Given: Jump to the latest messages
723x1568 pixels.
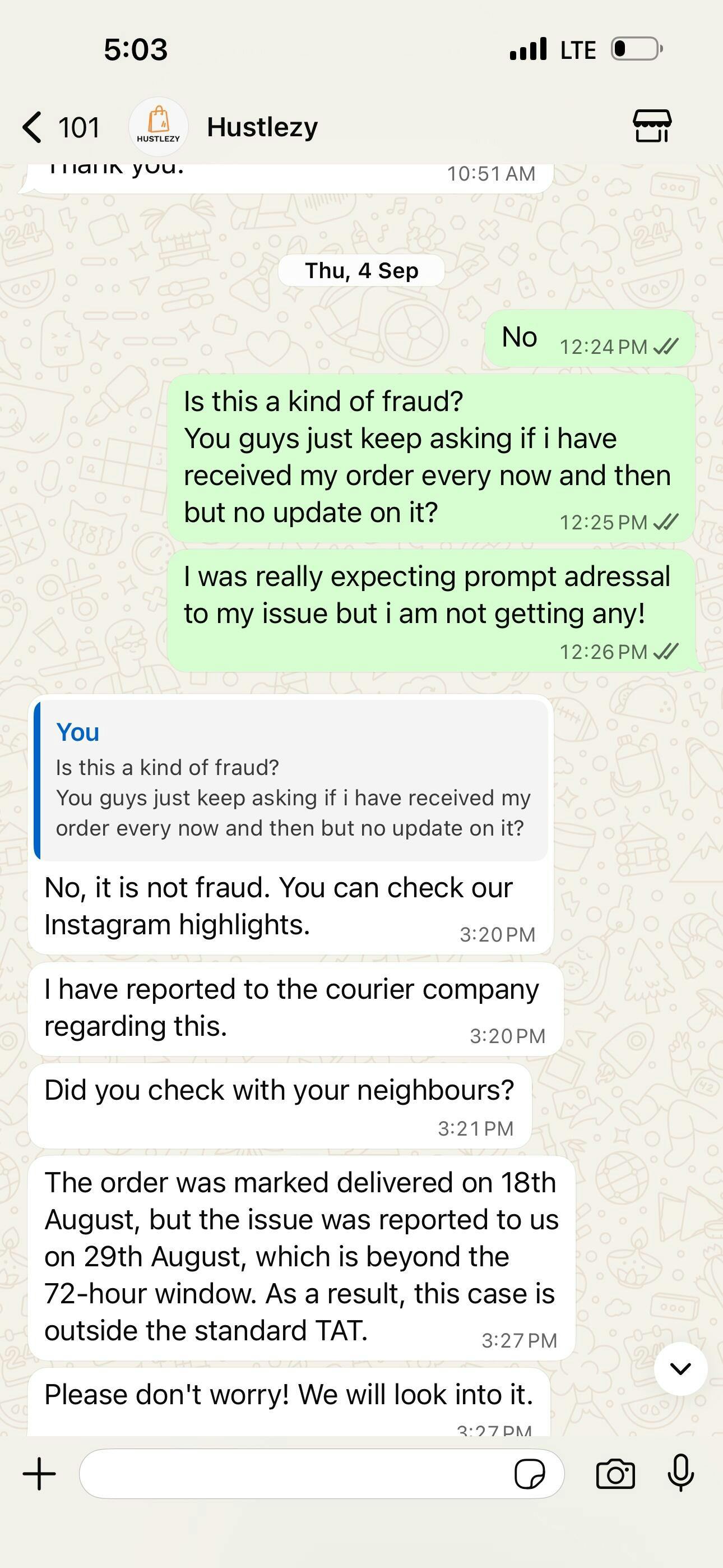Looking at the screenshot, I should 680,1368.
